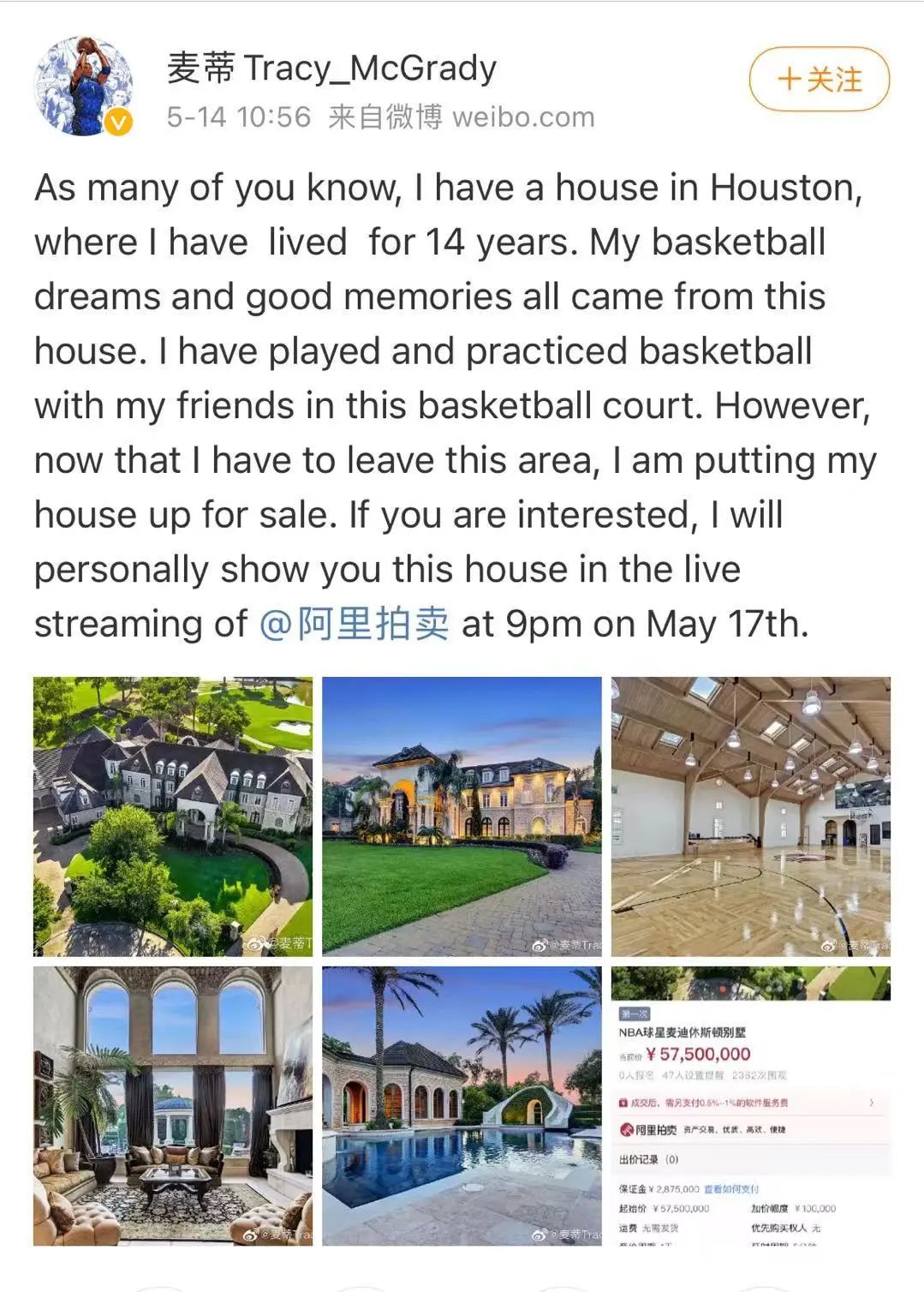This screenshot has width=924, height=1292.
Task: View the indoor basketball court photo
Action: tap(750, 816)
